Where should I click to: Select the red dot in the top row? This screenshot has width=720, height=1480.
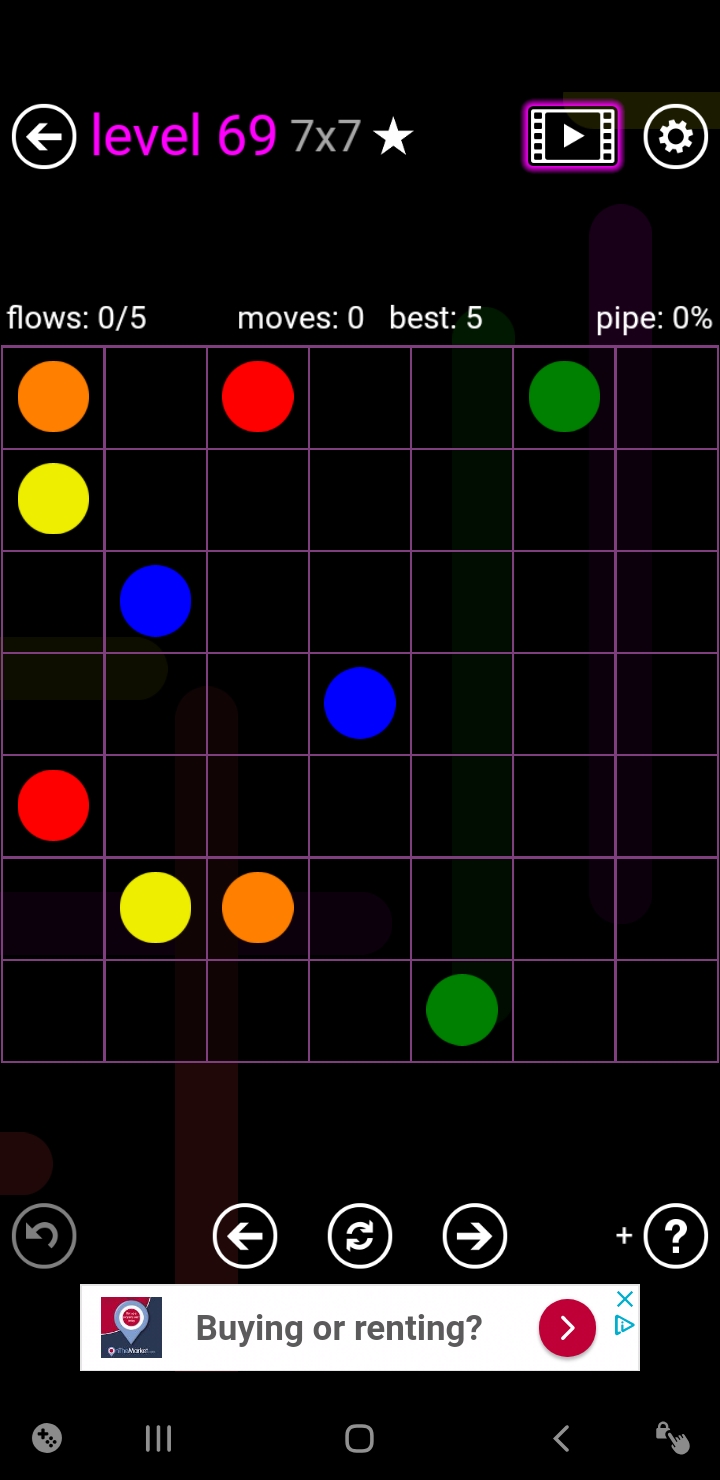click(257, 397)
